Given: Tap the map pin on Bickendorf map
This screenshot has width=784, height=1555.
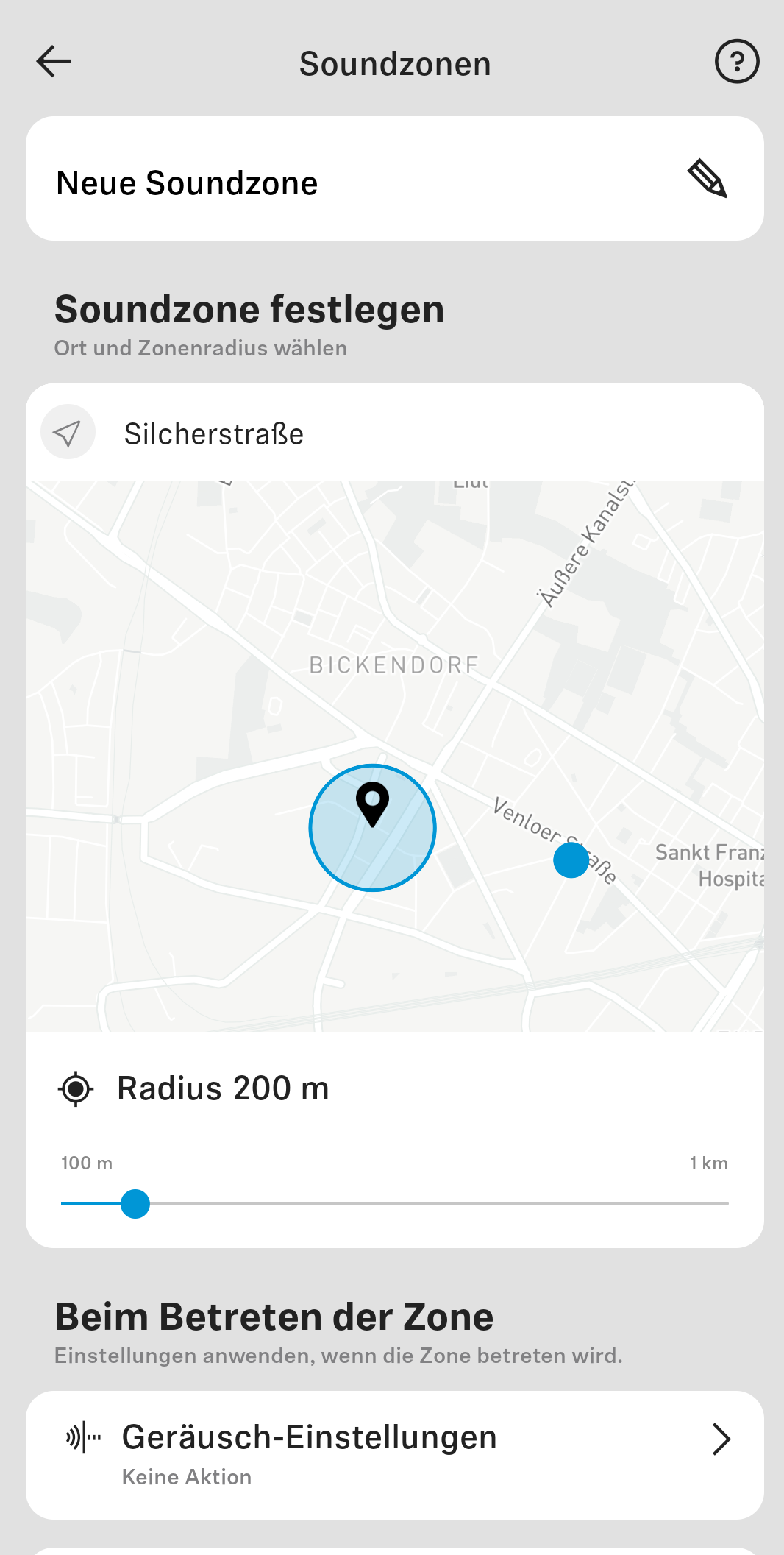Looking at the screenshot, I should click(372, 803).
